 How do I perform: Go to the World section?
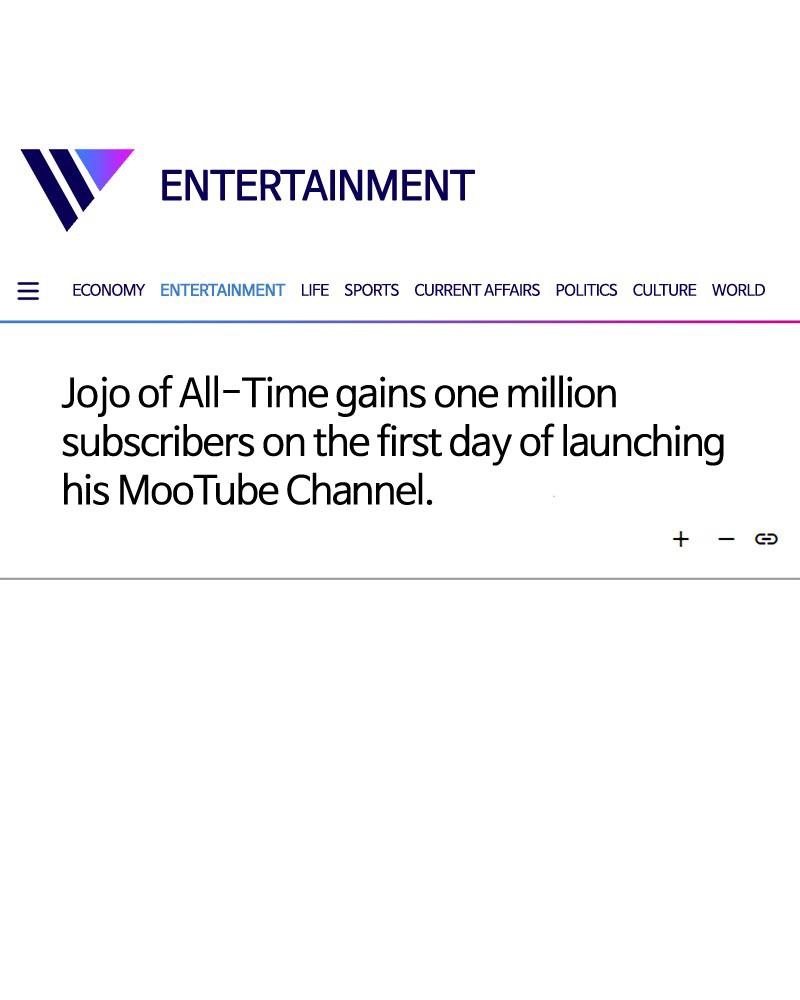click(x=738, y=290)
